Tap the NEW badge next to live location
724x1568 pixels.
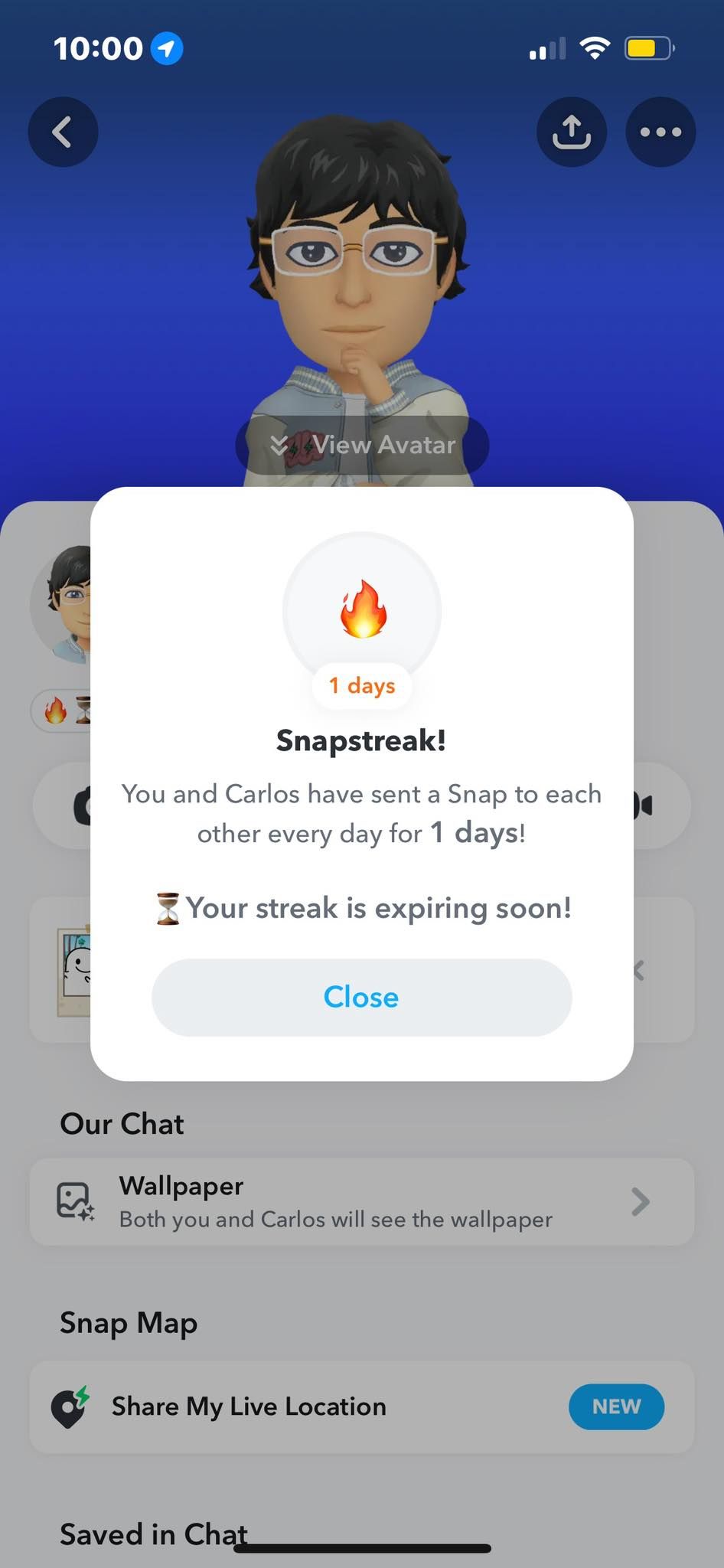click(616, 1406)
